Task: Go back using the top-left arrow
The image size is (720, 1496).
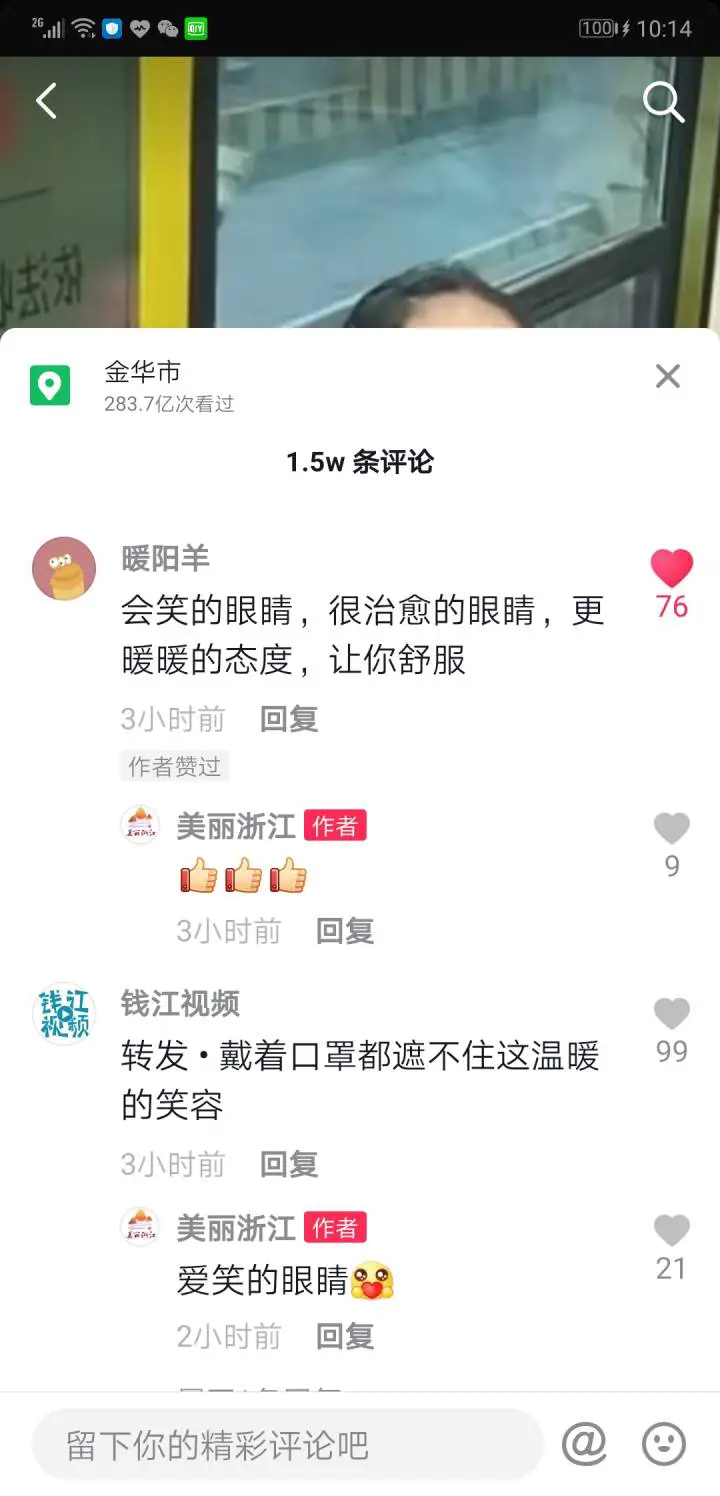Action: pyautogui.click(x=46, y=101)
